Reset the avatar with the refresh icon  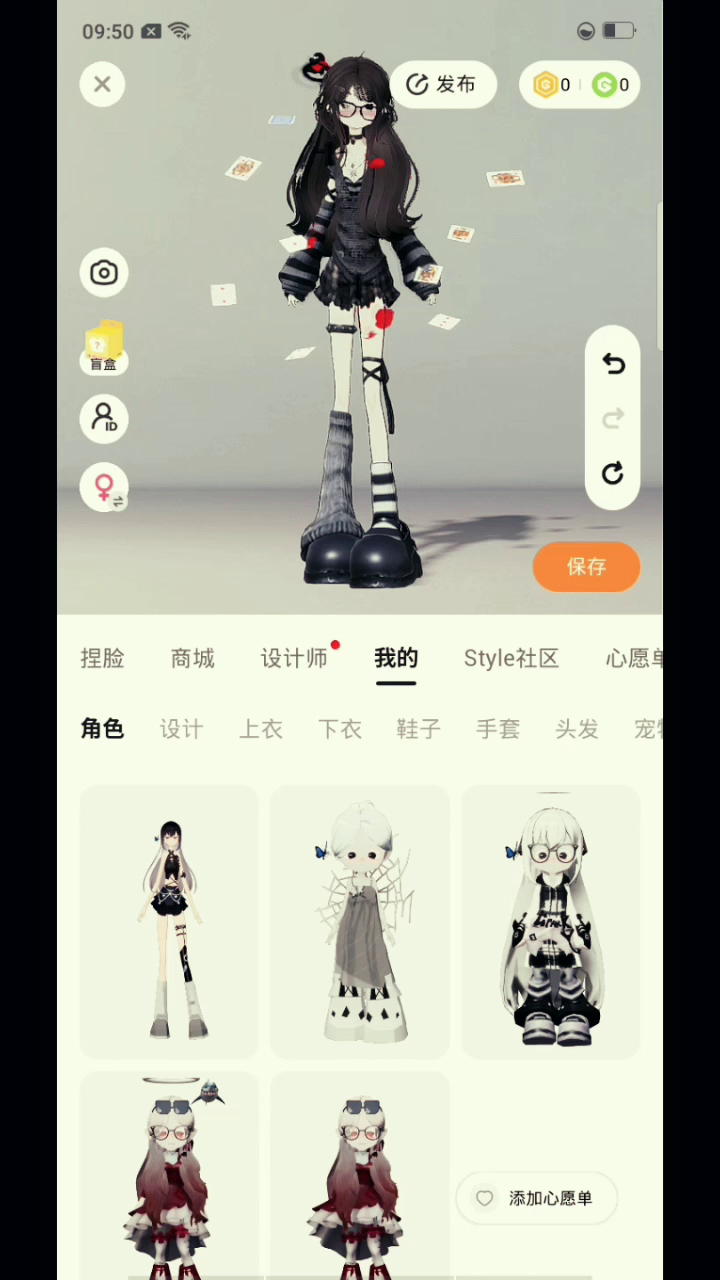coord(613,473)
